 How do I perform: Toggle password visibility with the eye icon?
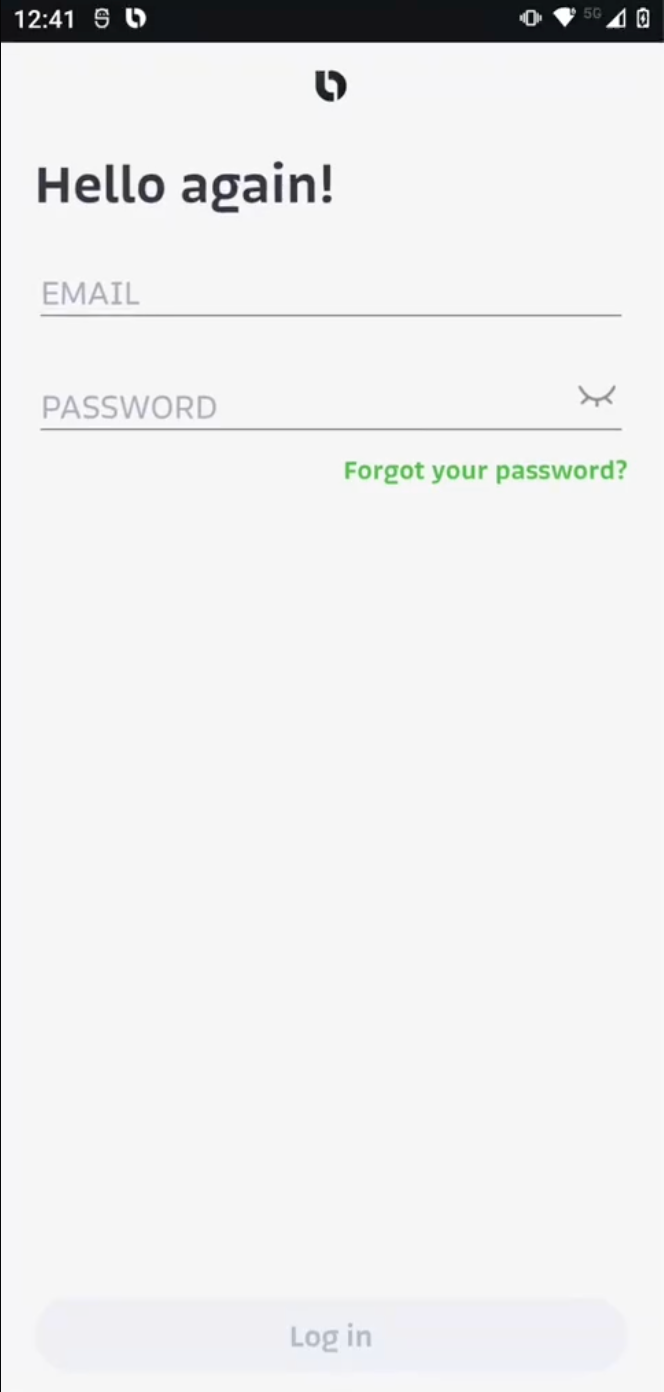597,396
